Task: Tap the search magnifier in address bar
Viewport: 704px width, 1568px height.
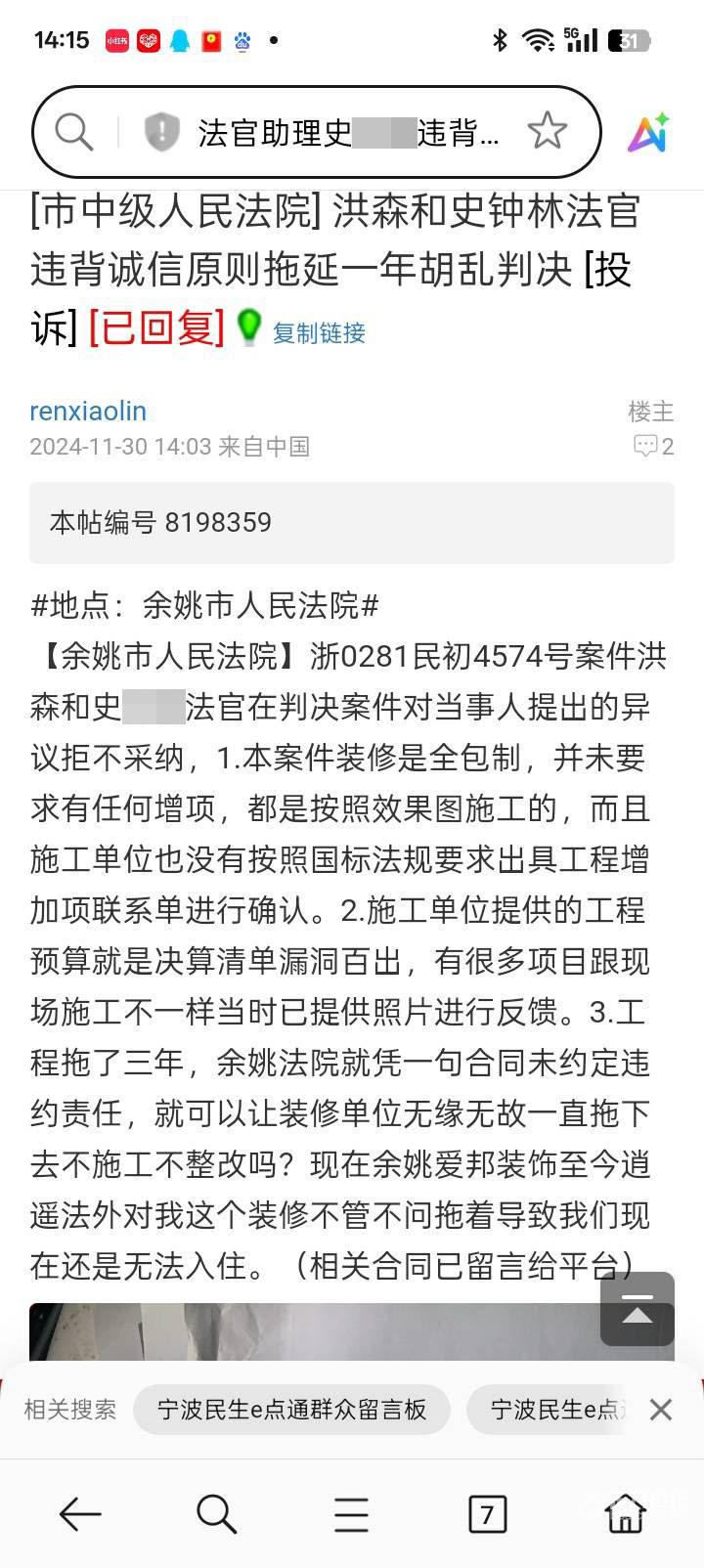Action: (74, 131)
